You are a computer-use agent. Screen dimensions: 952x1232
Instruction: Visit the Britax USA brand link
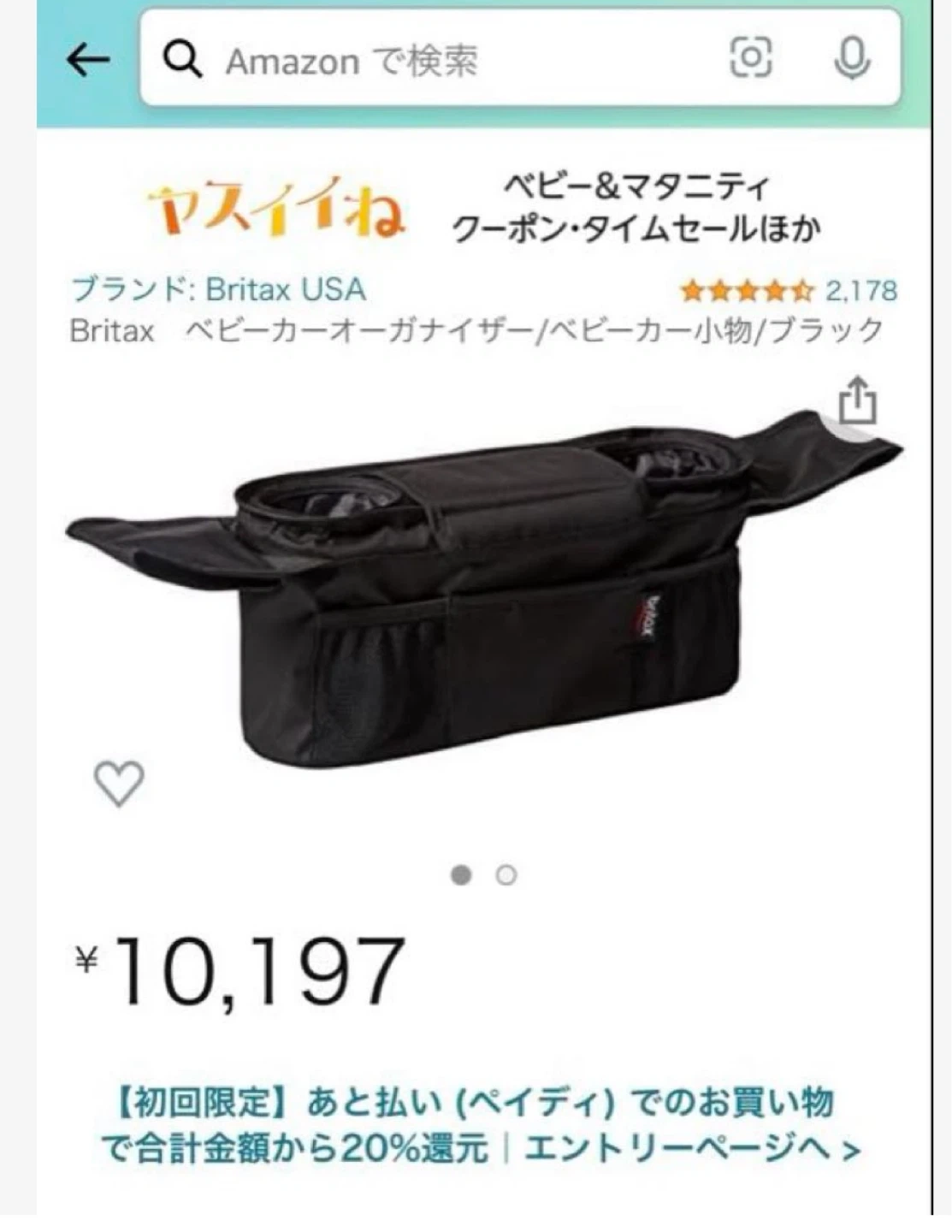[x=218, y=289]
